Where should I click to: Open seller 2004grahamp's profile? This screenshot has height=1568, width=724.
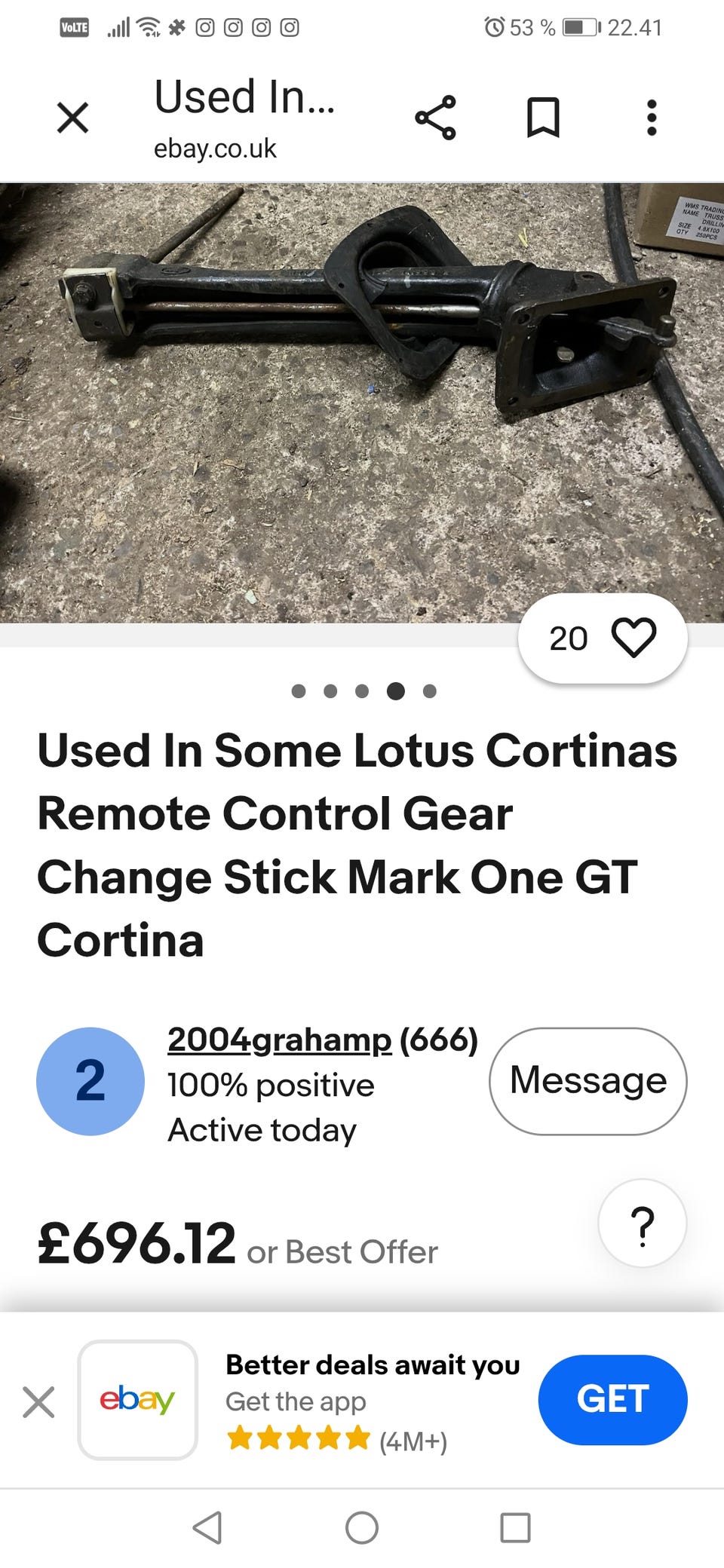pos(280,1040)
